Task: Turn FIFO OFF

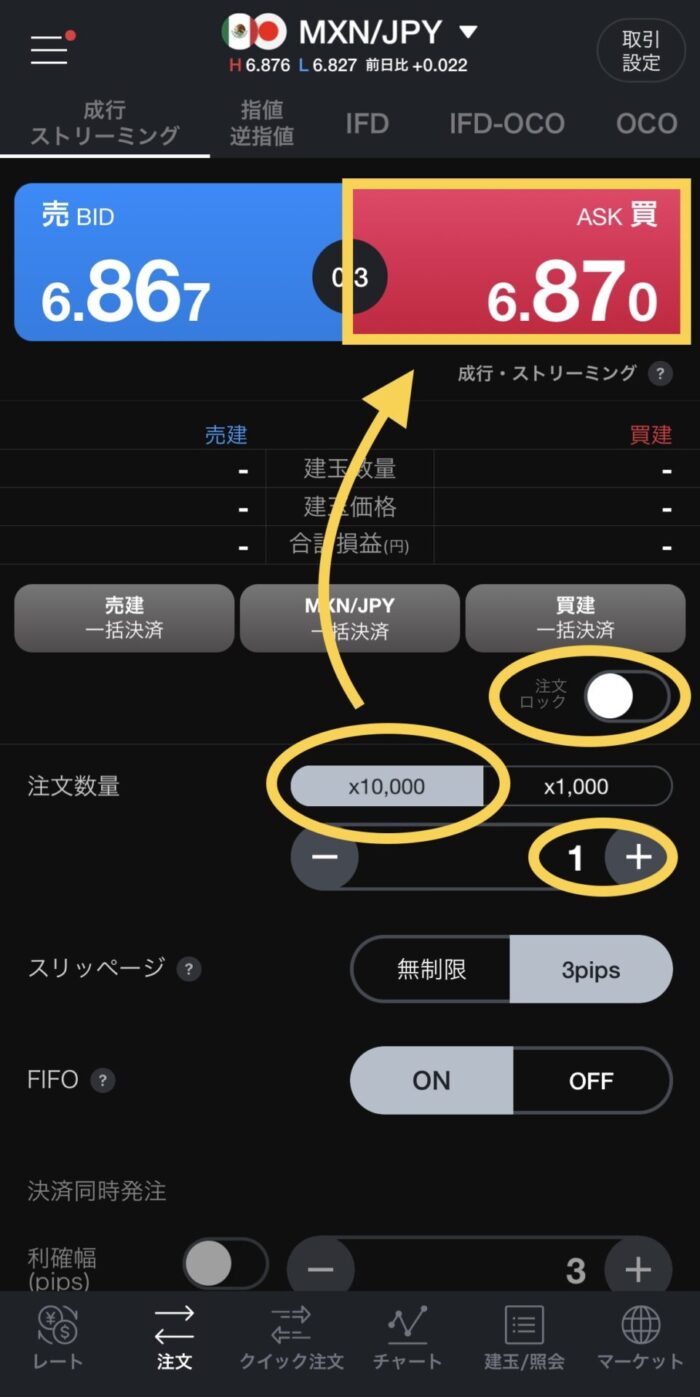Action: click(x=591, y=1081)
